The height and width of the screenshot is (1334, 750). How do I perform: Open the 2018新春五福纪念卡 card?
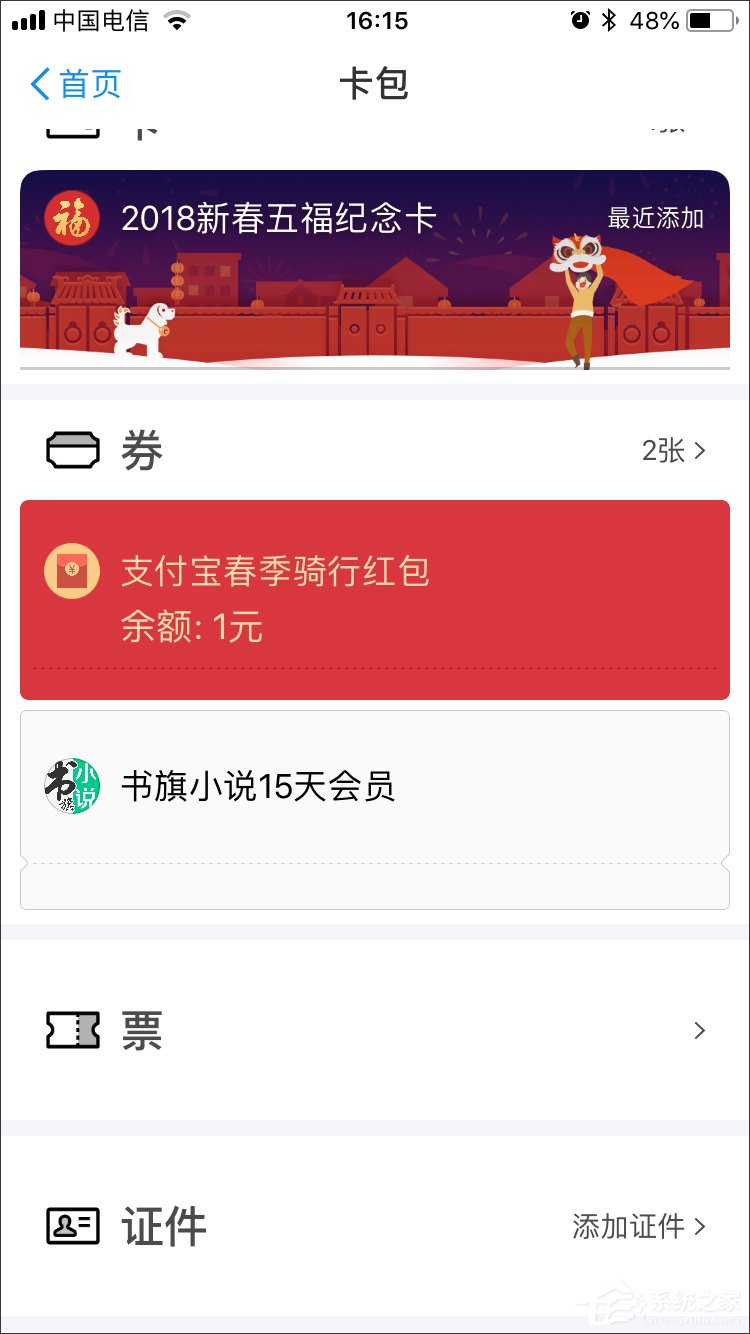coord(375,270)
